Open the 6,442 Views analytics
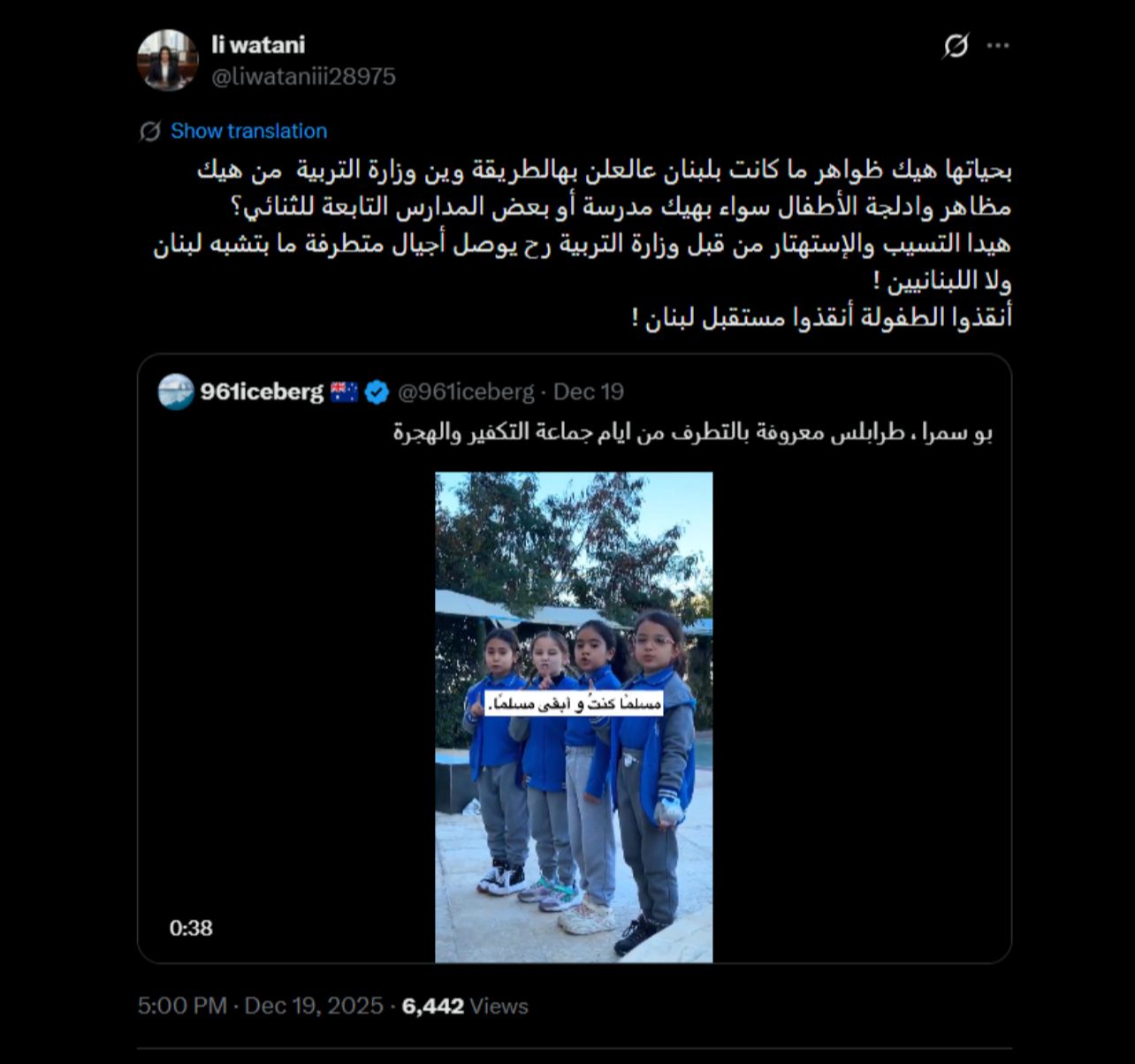 [x=465, y=1006]
